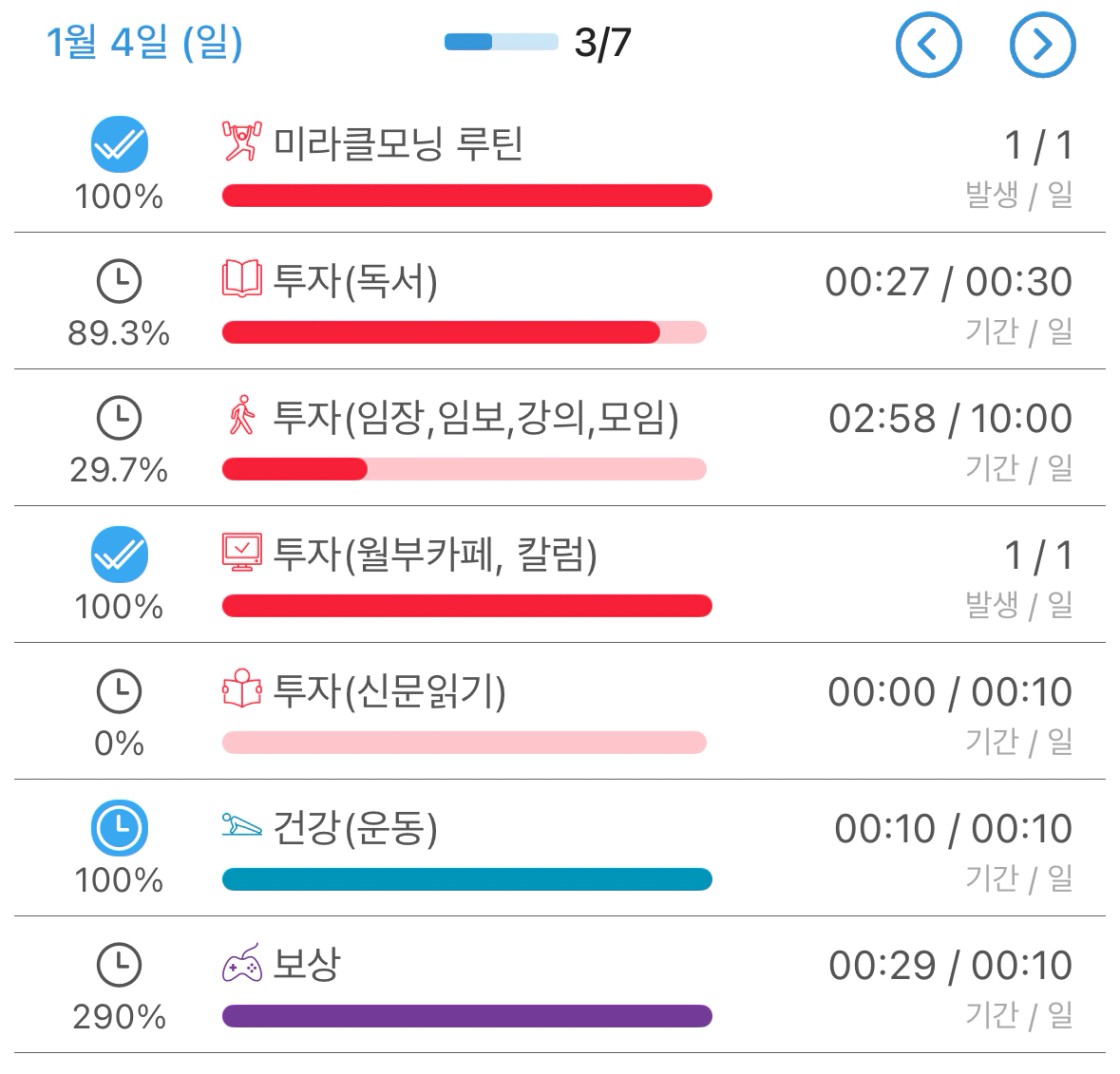Screen dimensions: 1120x1074
Task: Start the timer for 투자(독서)
Action: click(119, 283)
